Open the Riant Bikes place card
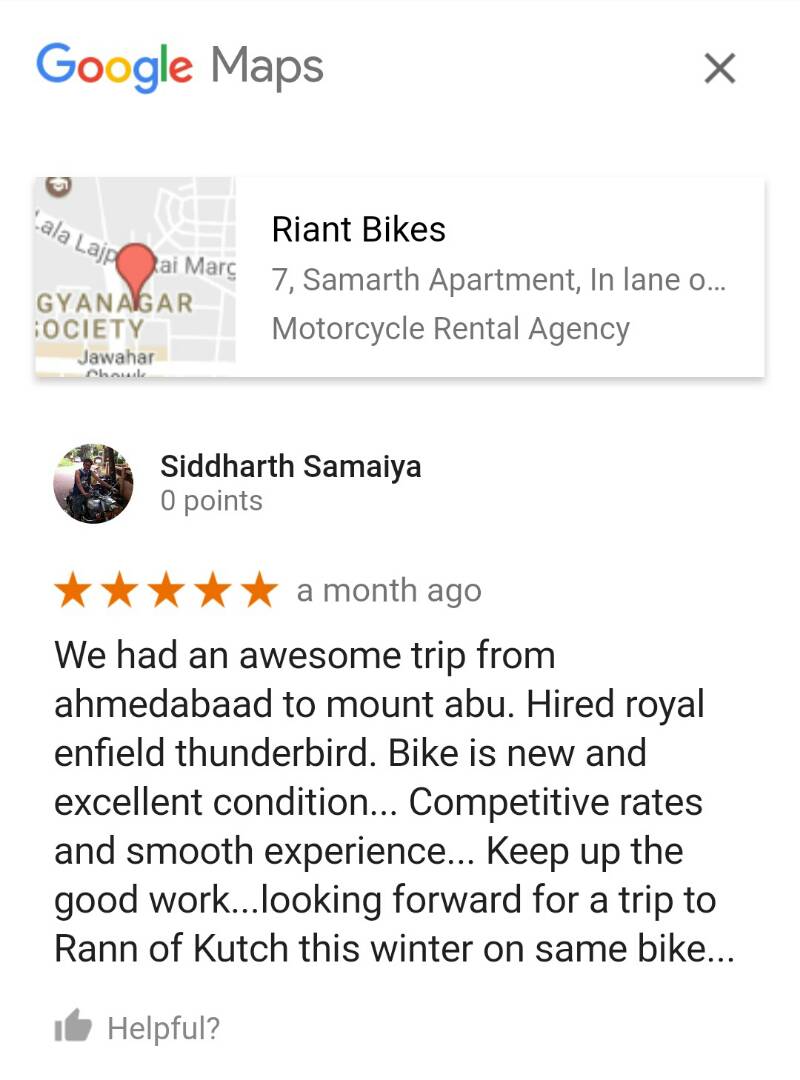Viewport: 800px width, 1080px height. tap(498, 279)
